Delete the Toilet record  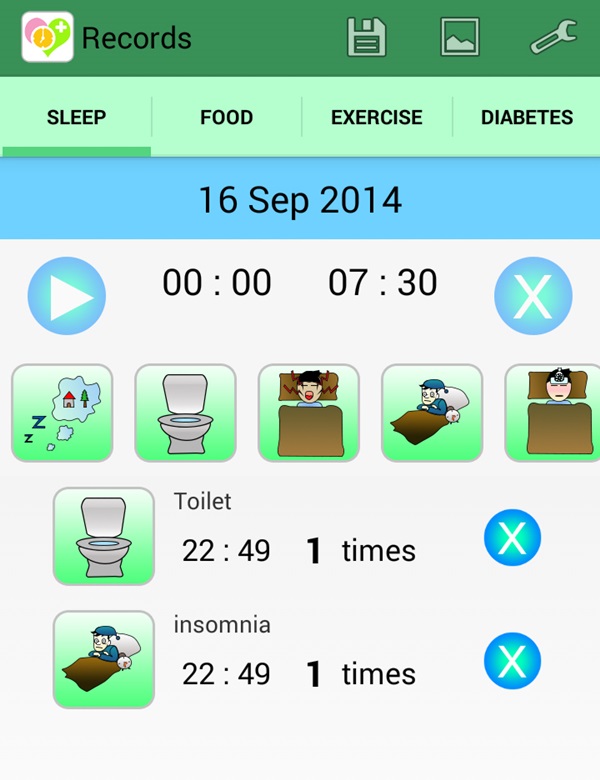[512, 538]
